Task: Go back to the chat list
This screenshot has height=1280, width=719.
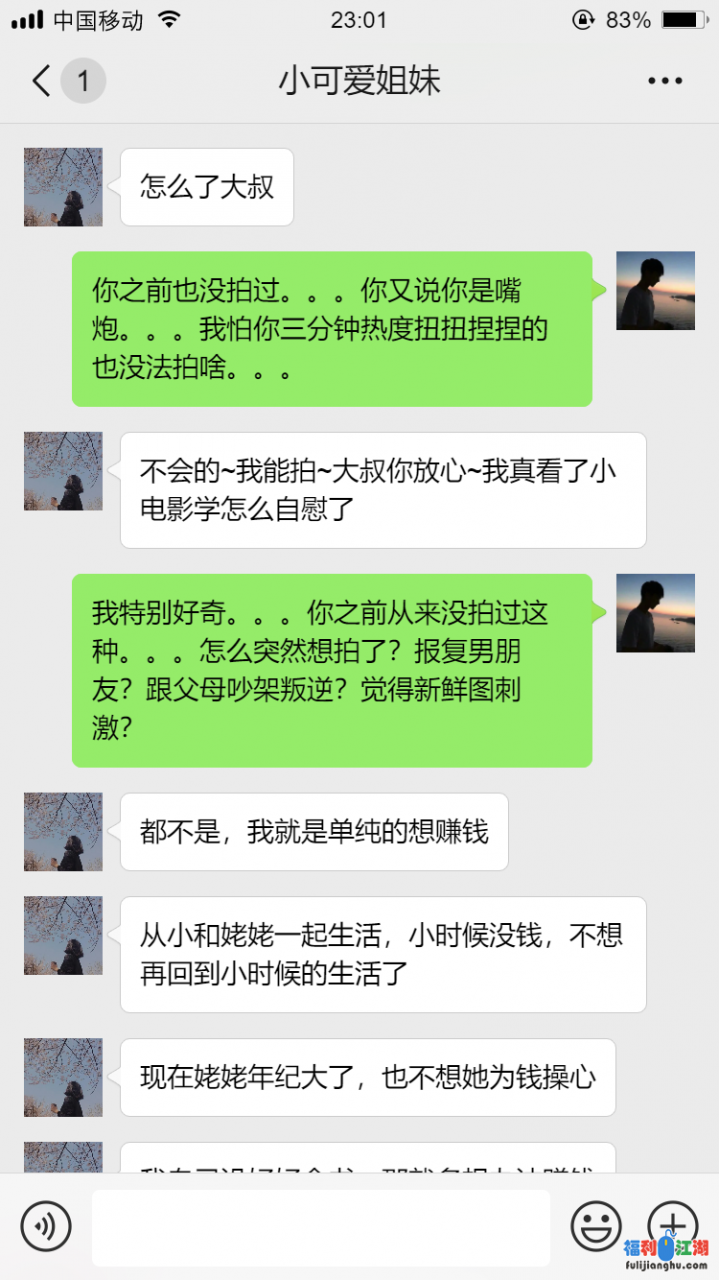Action: coord(42,81)
